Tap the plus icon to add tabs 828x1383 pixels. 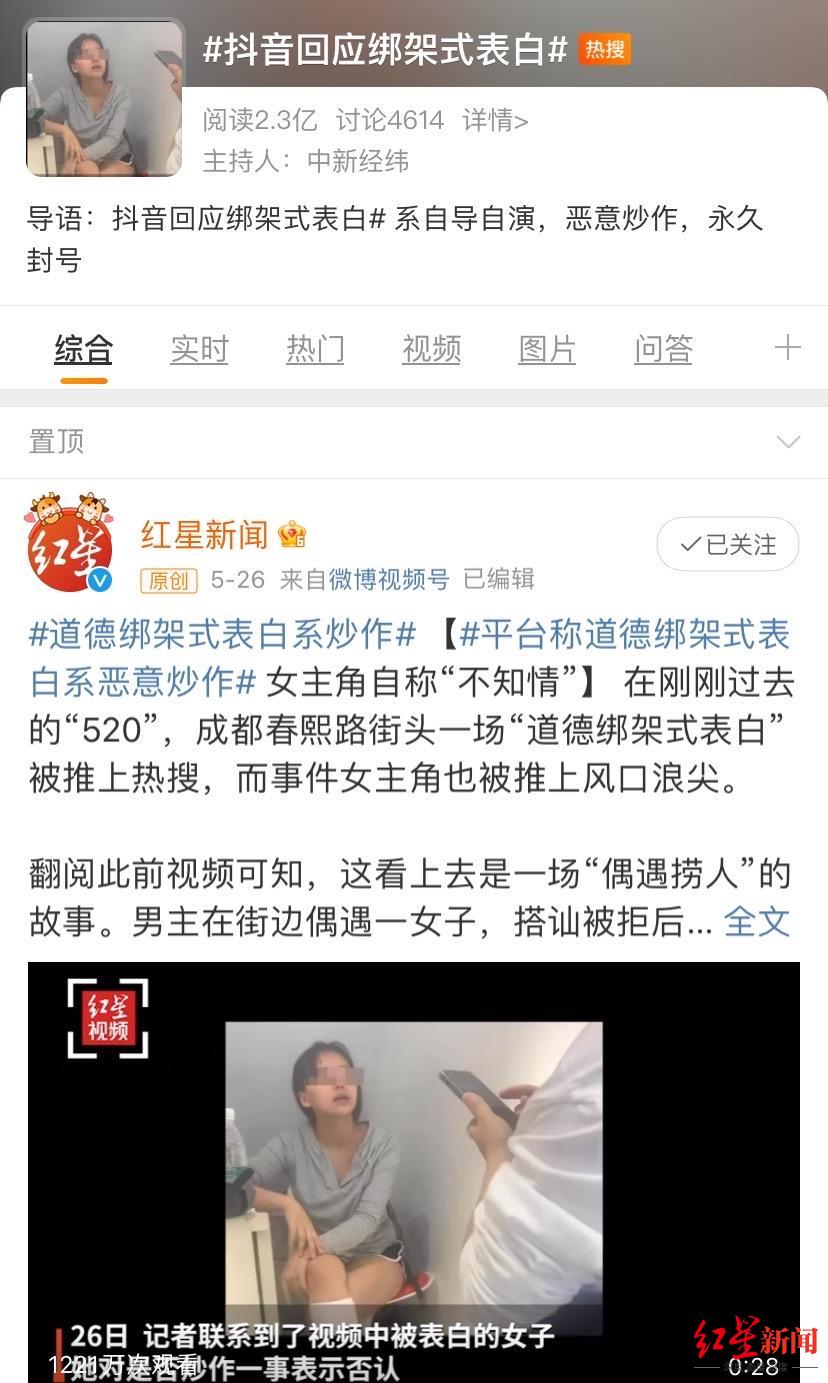(x=787, y=348)
